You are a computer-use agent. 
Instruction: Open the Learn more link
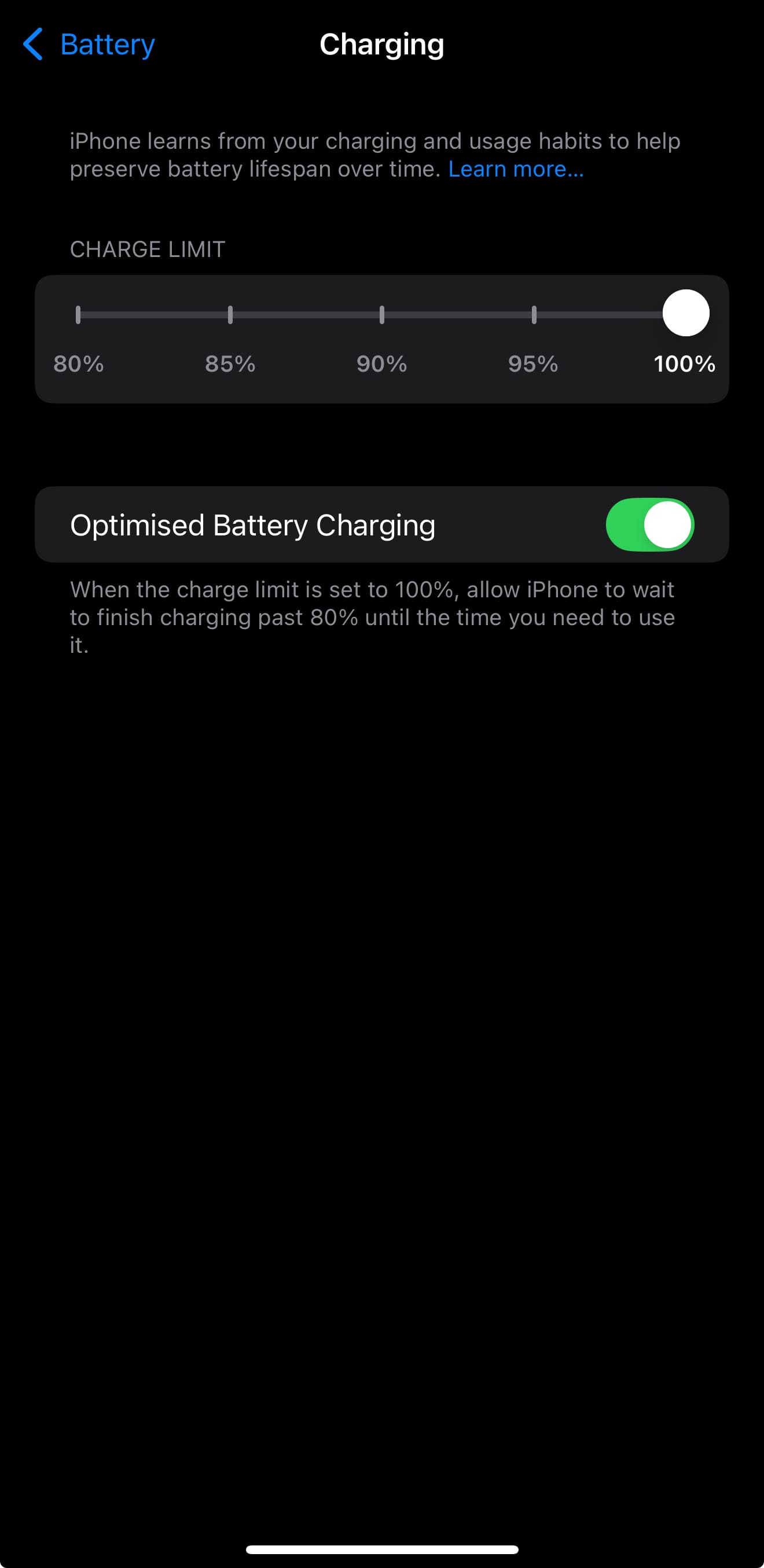[516, 169]
